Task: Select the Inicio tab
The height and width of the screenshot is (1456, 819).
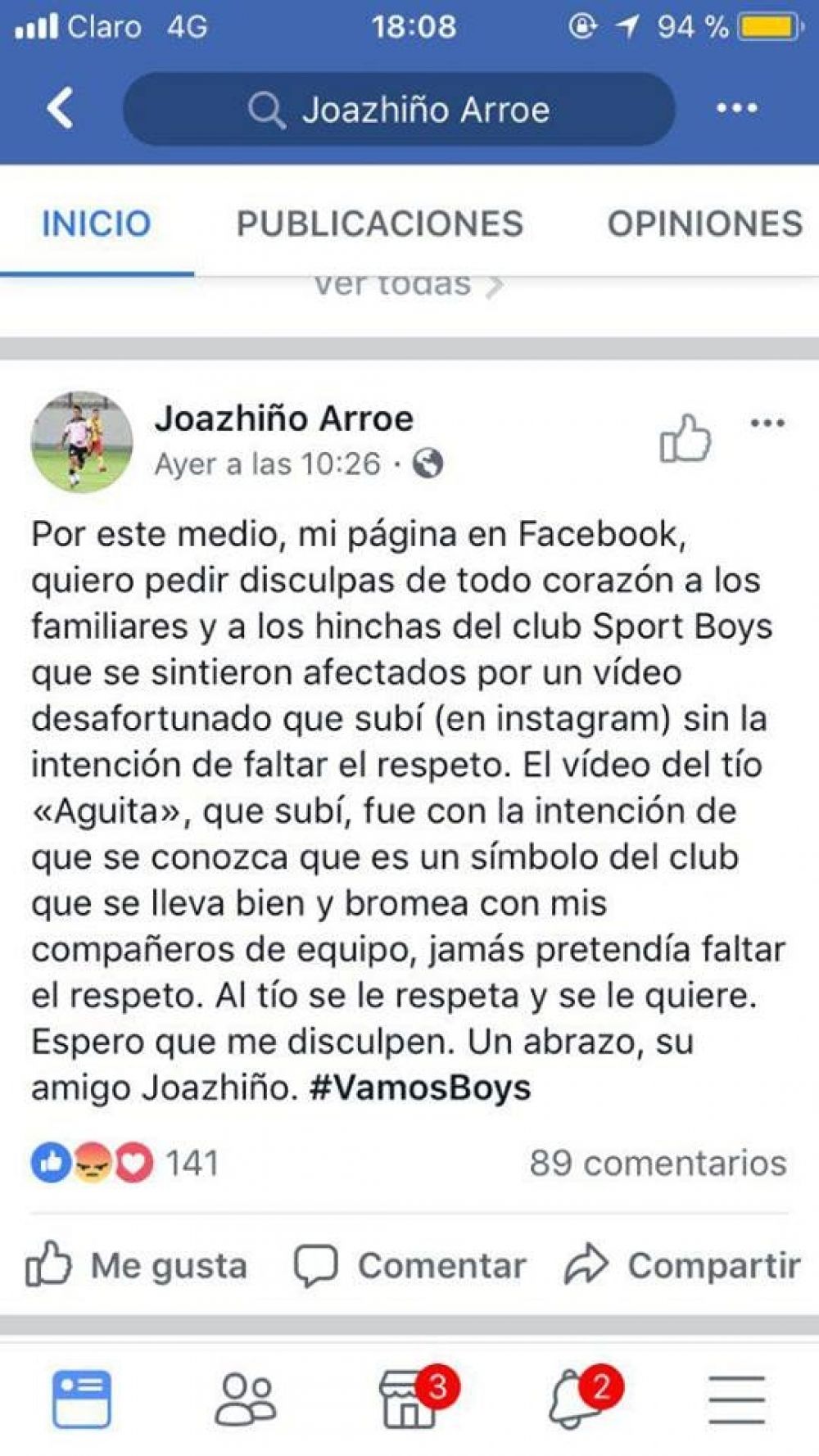Action: pos(97,224)
